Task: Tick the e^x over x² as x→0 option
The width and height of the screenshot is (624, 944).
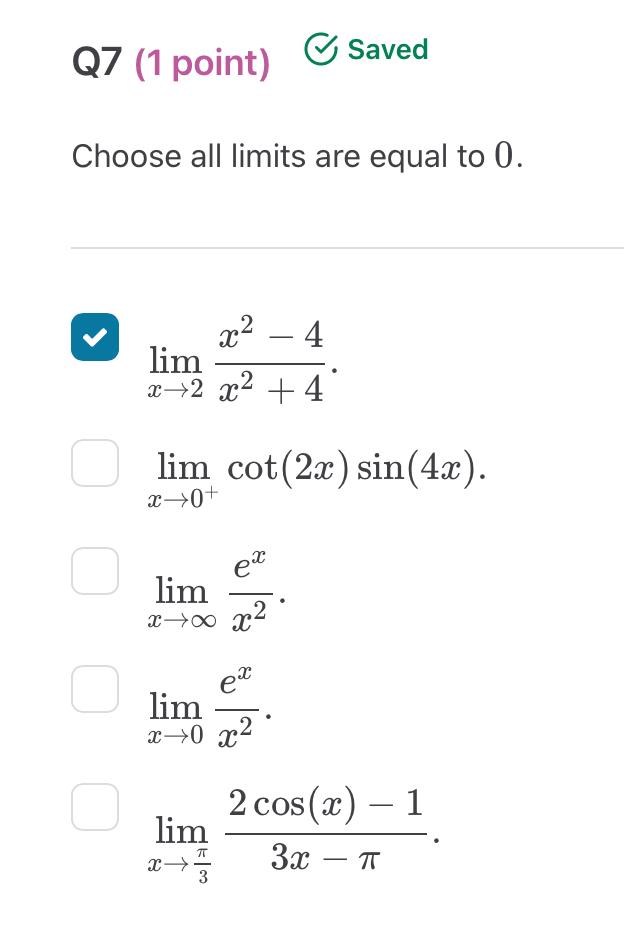Action: click(95, 689)
